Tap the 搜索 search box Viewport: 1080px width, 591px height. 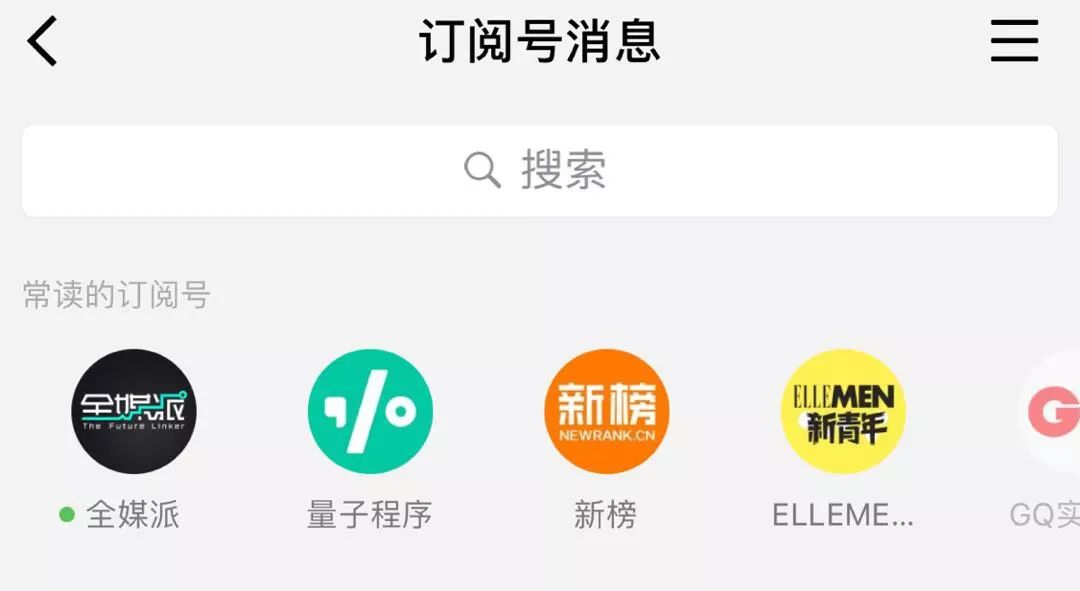[x=539, y=171]
